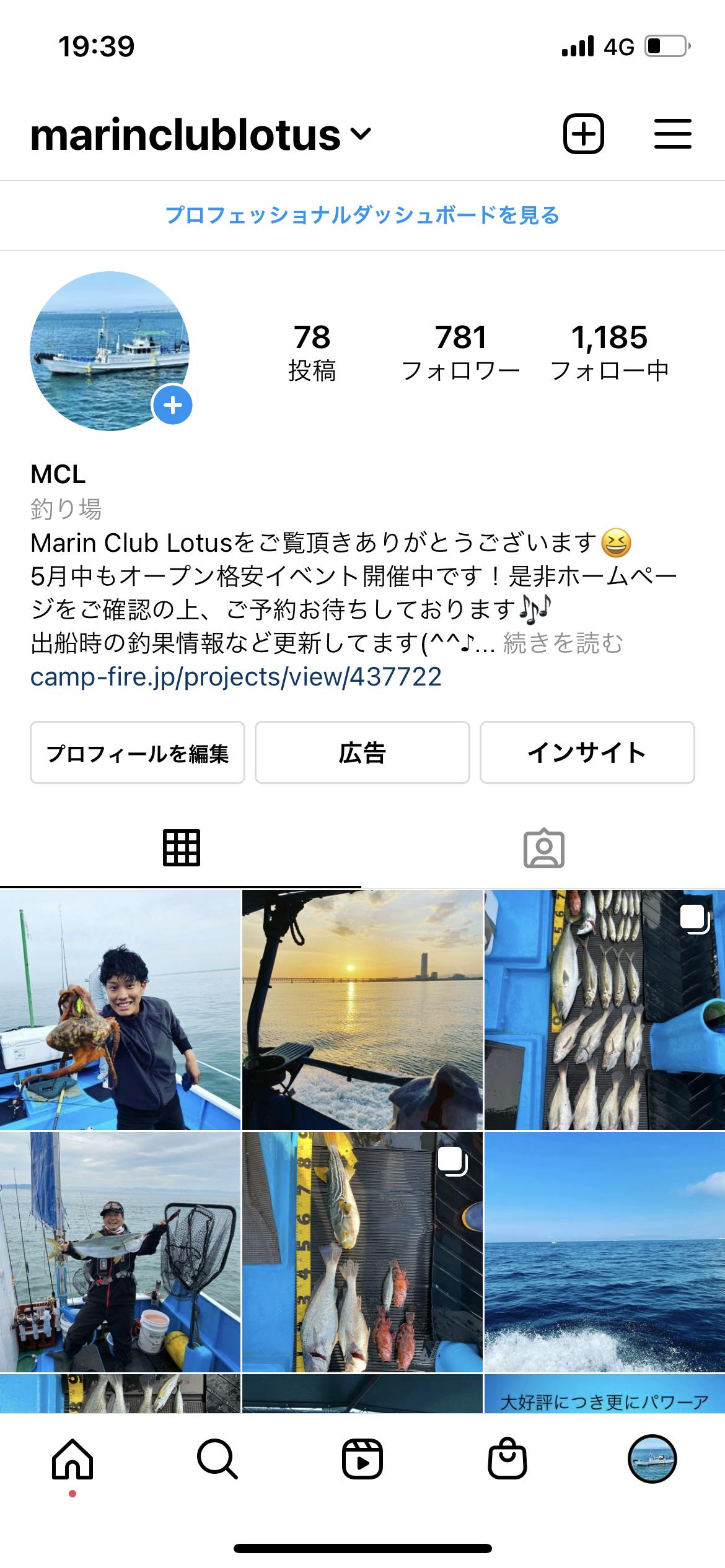725x1568 pixels.
Task: Open the Shop bag tab
Action: 507,1460
